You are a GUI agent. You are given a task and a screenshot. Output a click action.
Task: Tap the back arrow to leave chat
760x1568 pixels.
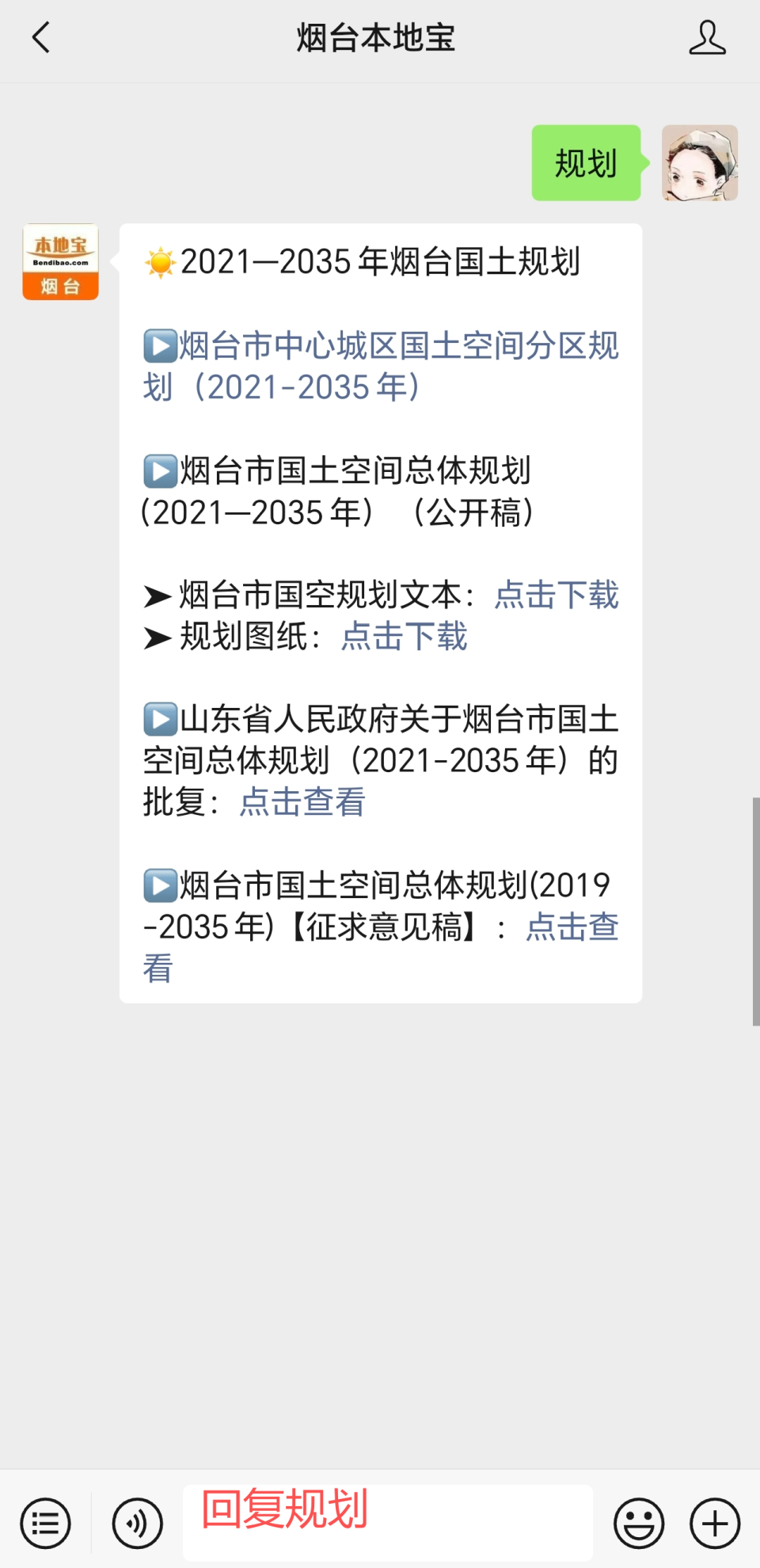40,36
